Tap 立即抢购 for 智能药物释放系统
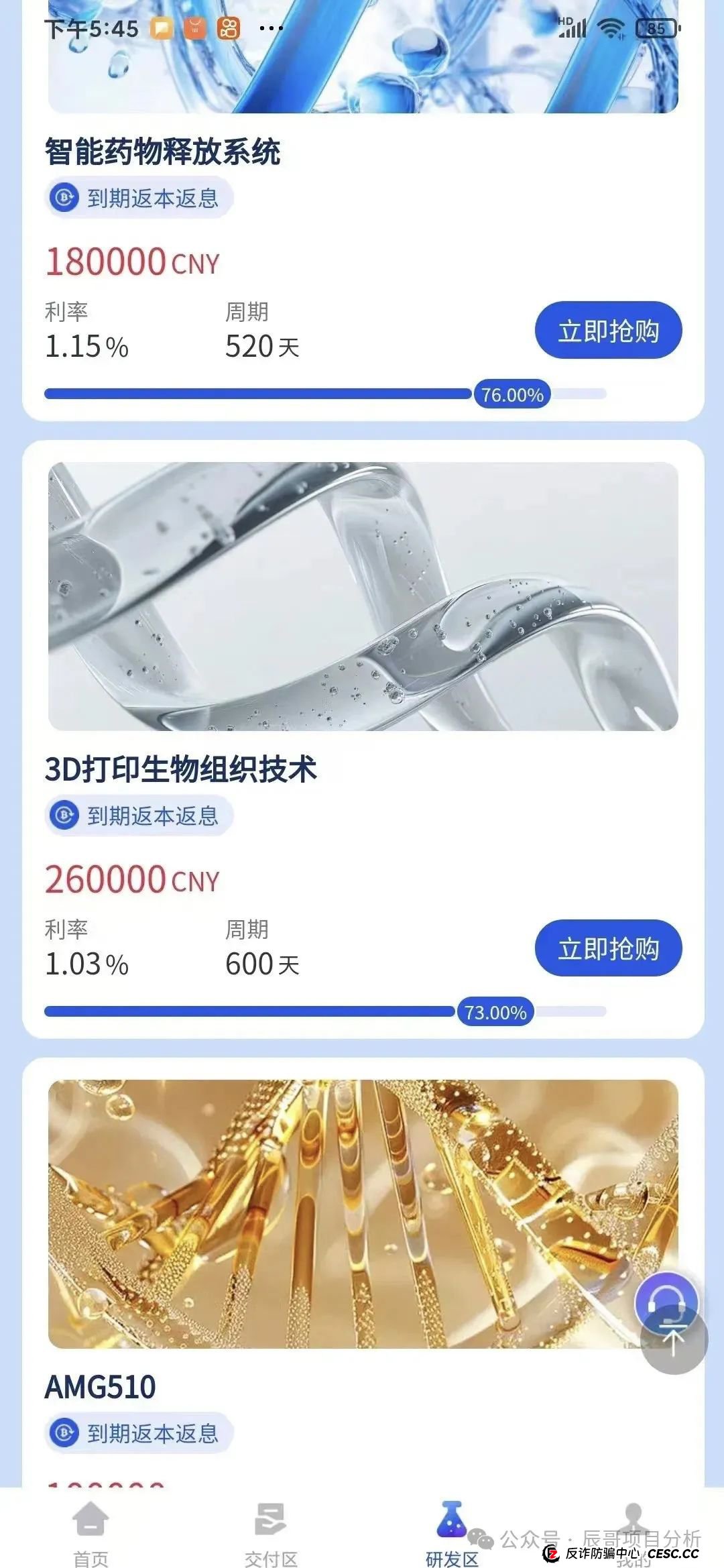The image size is (724, 1568). click(608, 331)
